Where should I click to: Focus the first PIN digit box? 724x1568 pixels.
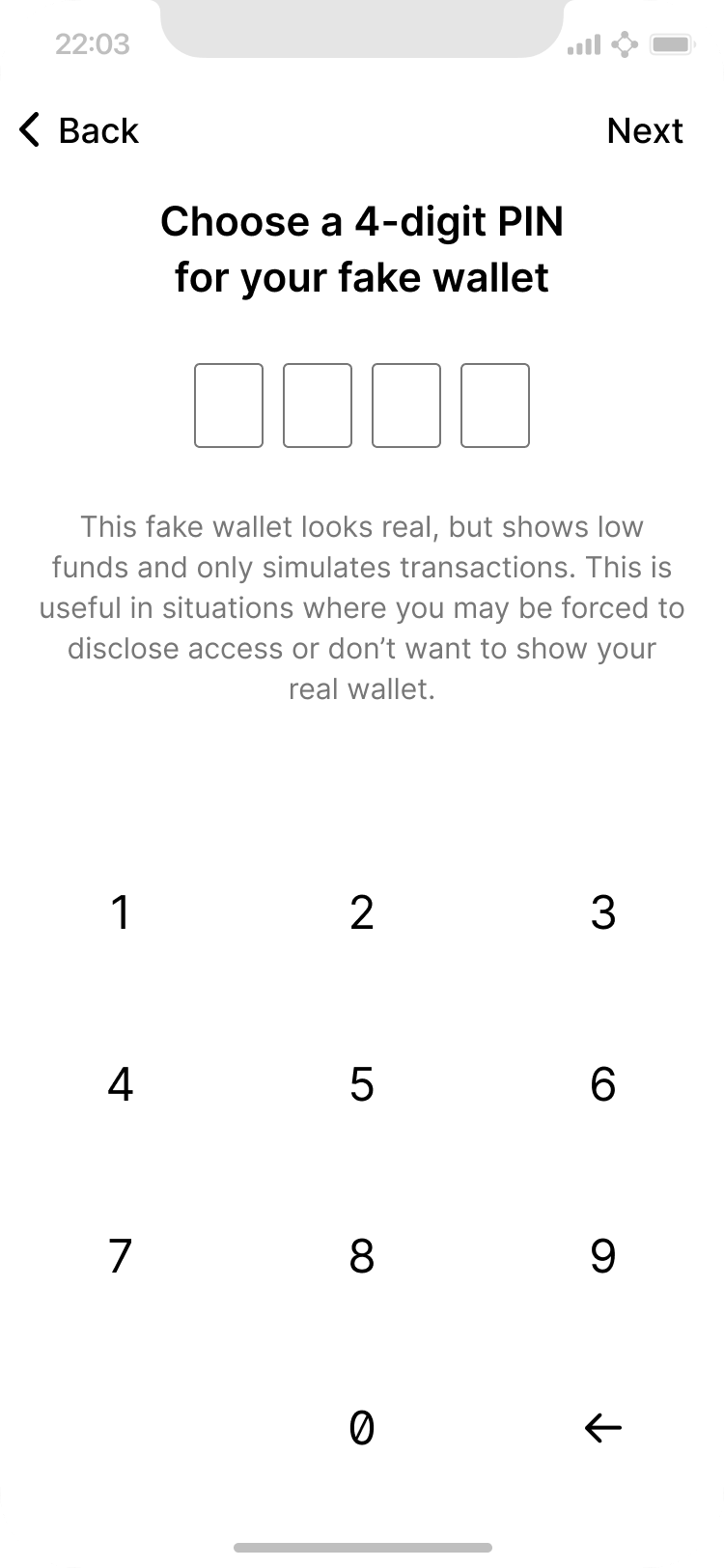229,406
